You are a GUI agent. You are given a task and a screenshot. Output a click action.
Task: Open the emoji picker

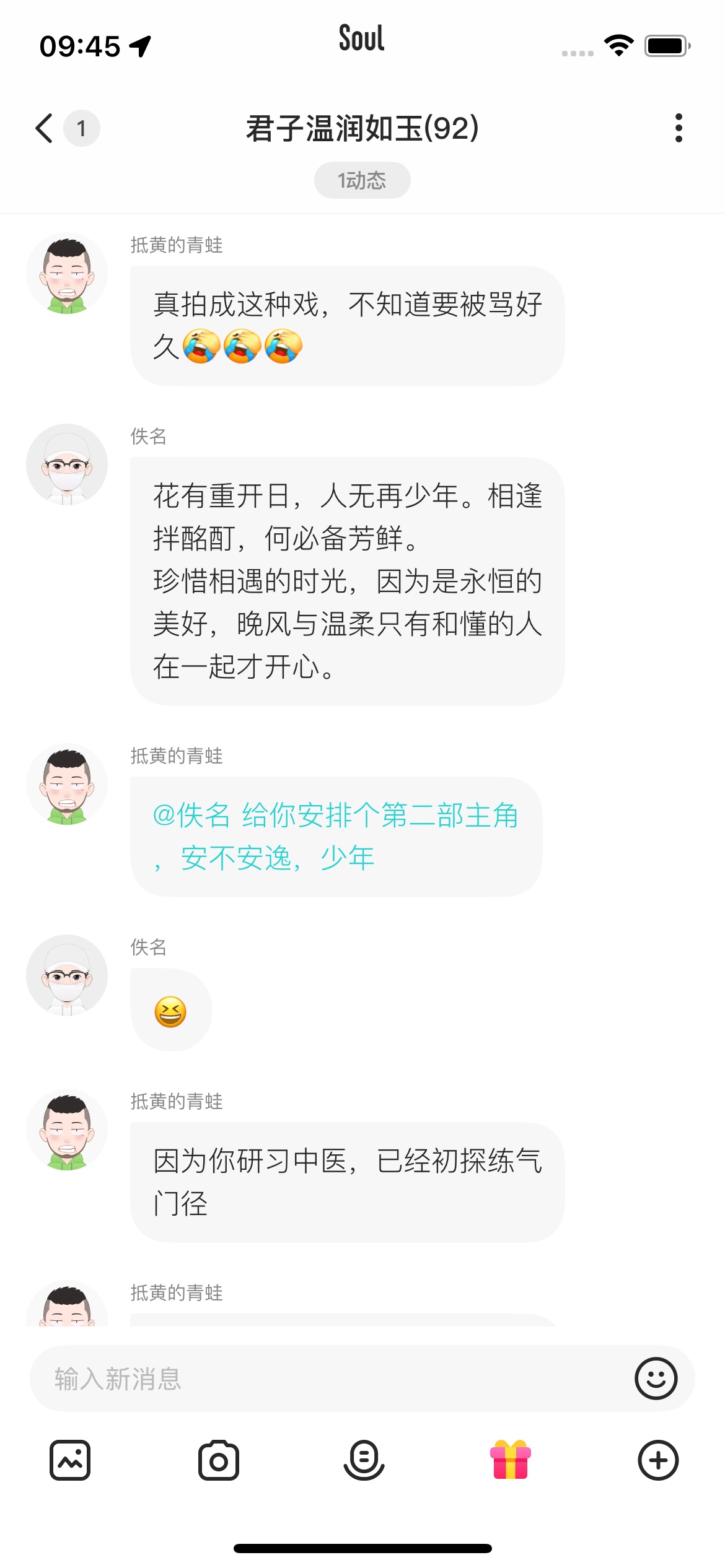[656, 1379]
